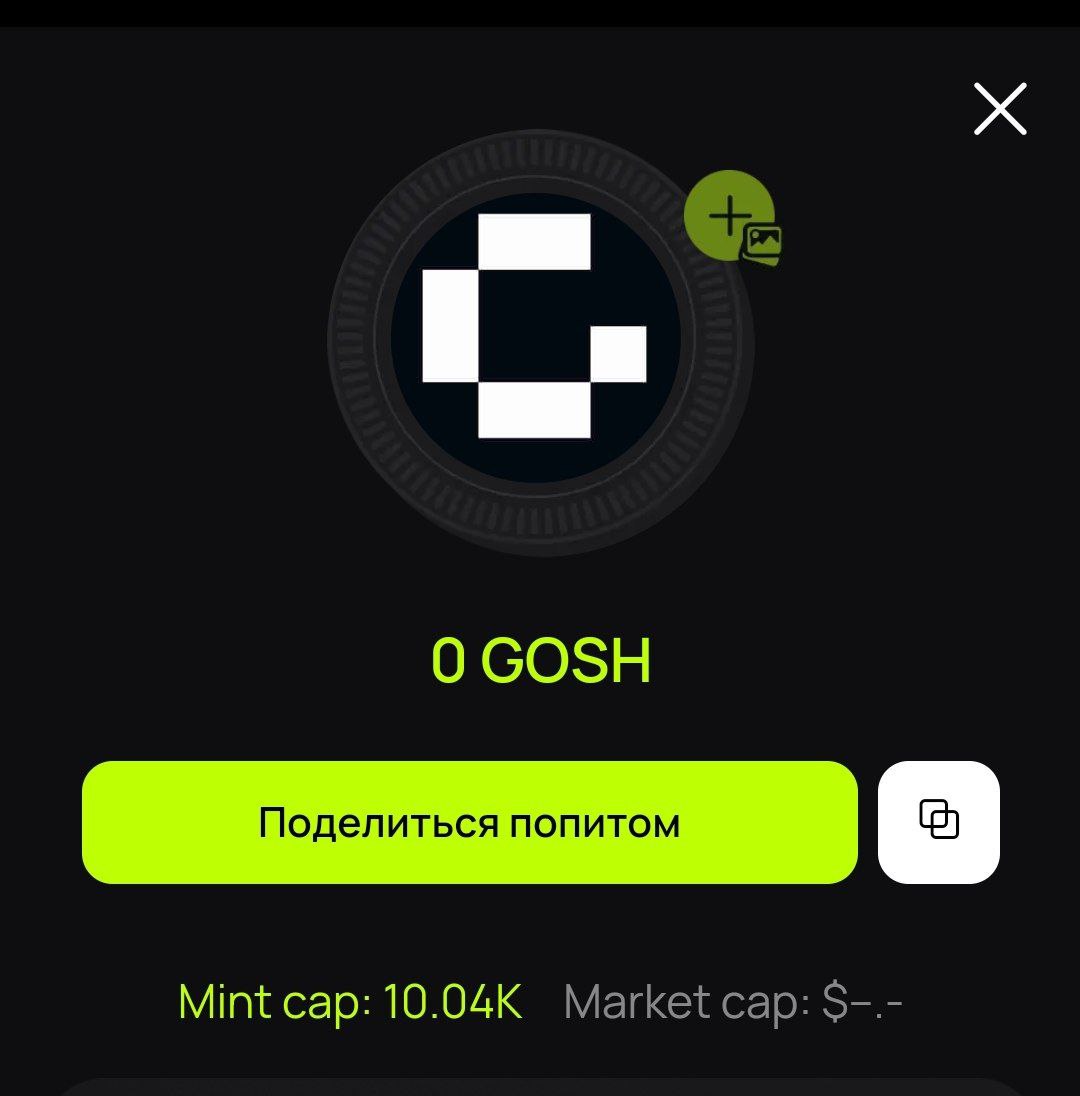
Task: Copy the link with the white square button
Action: coord(938,822)
